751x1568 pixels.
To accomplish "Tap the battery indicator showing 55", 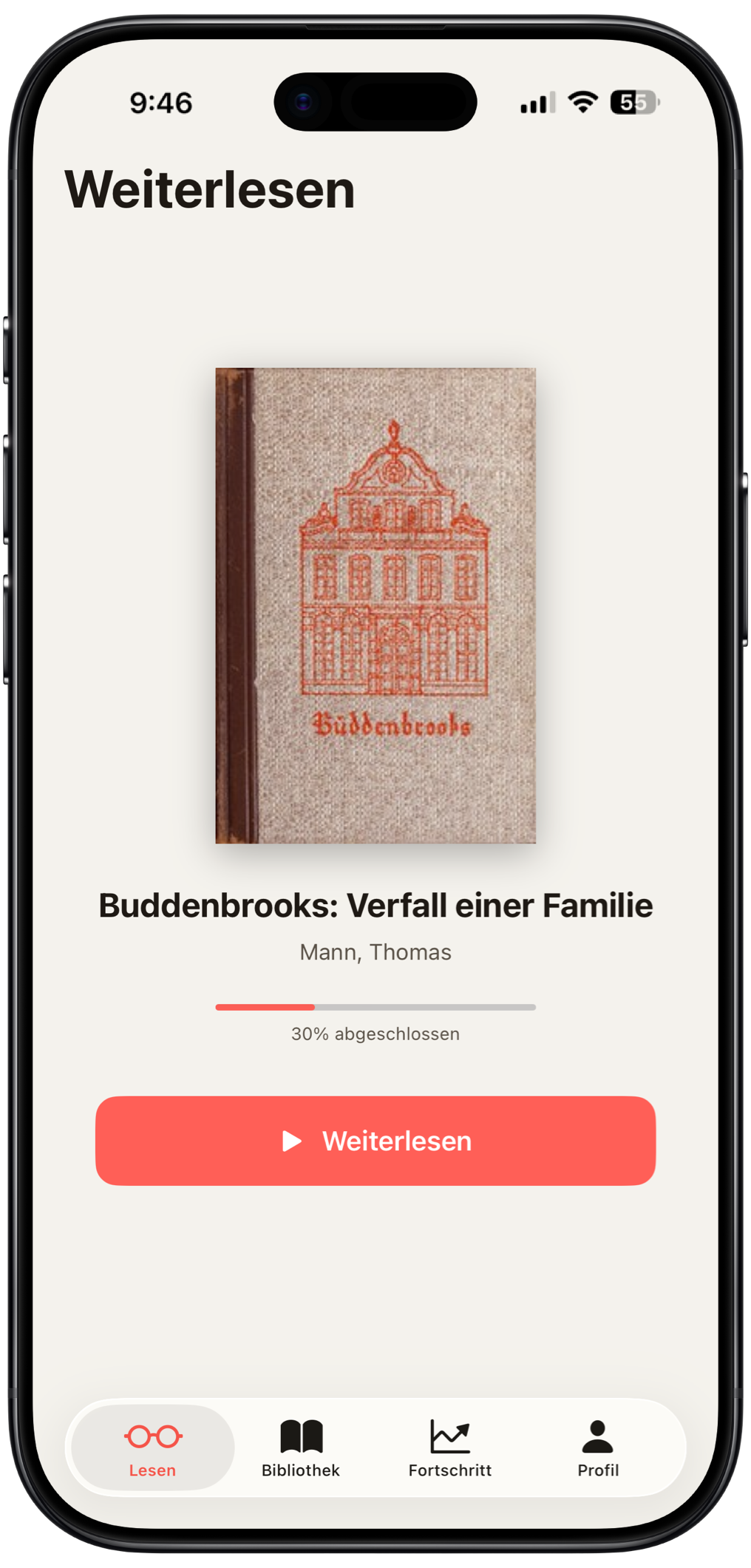I will click(633, 103).
